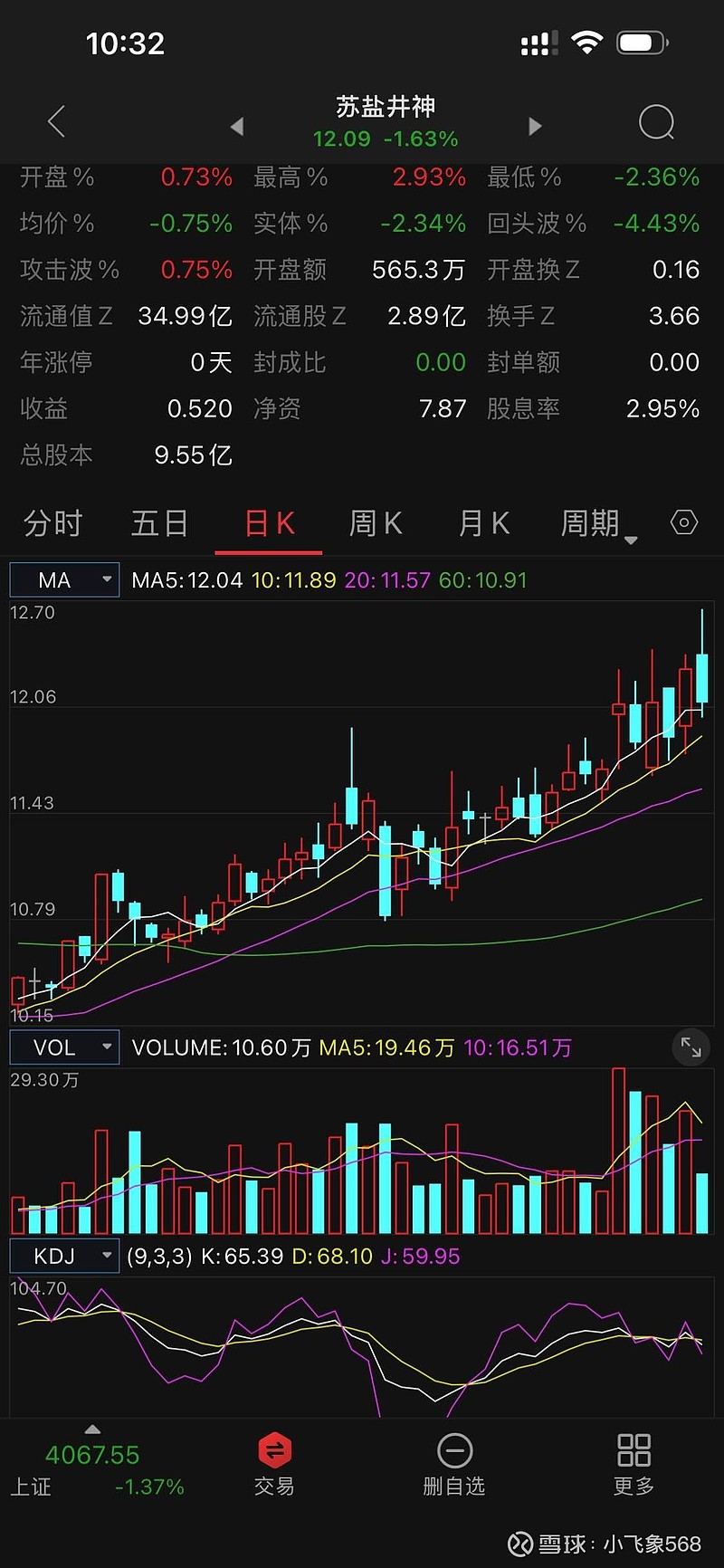Expand the chart to fullscreen

tap(691, 1047)
